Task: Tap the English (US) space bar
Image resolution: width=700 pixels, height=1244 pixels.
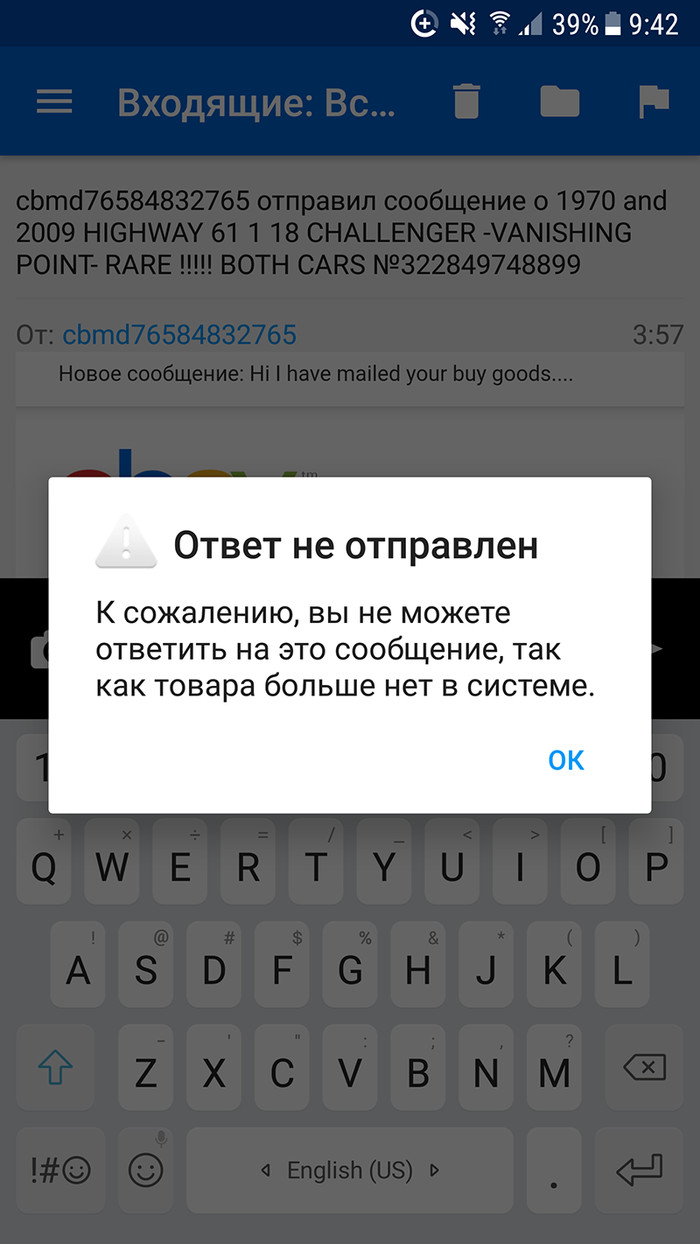Action: (350, 1169)
